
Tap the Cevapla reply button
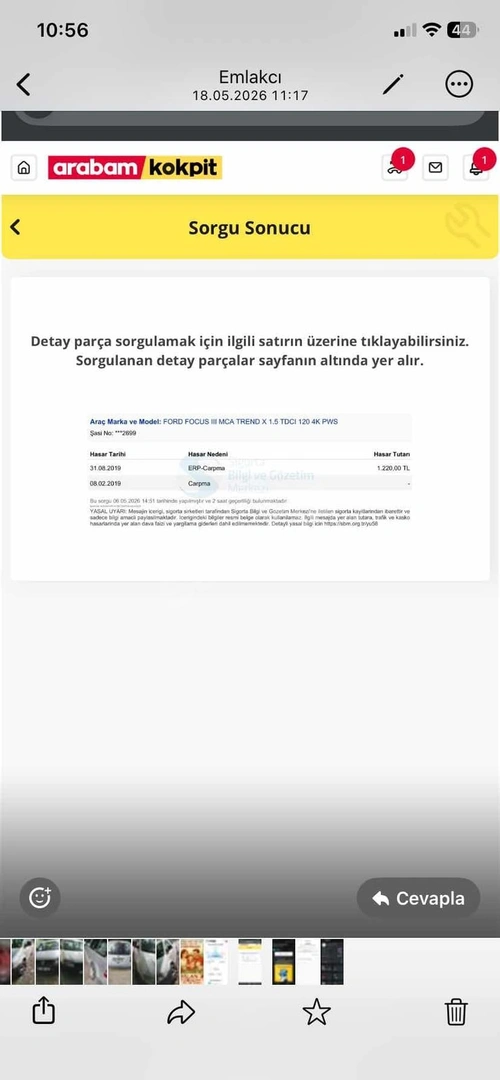click(x=418, y=897)
